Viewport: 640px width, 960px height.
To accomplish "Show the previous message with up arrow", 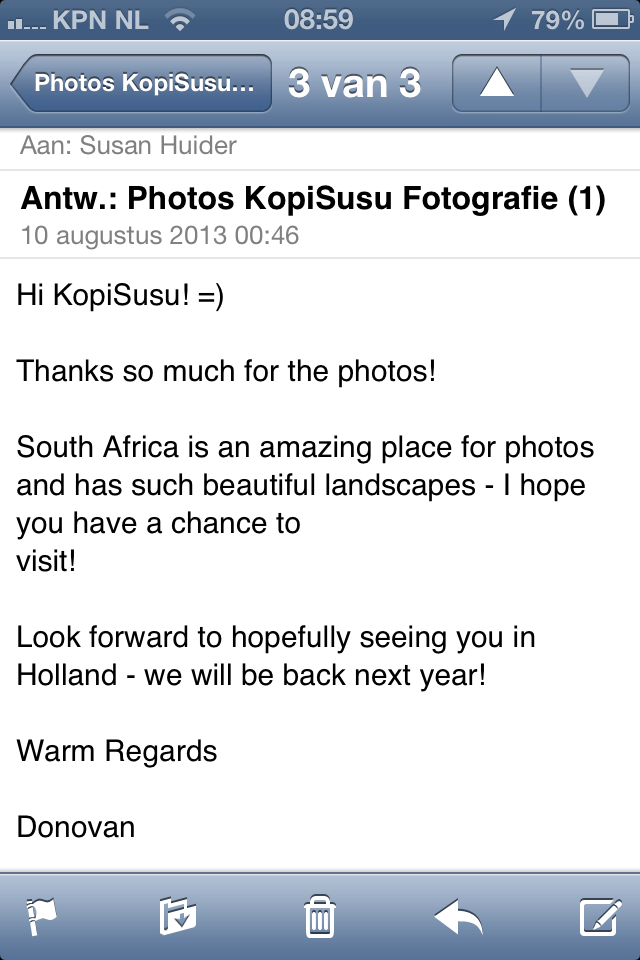I will pyautogui.click(x=496, y=83).
